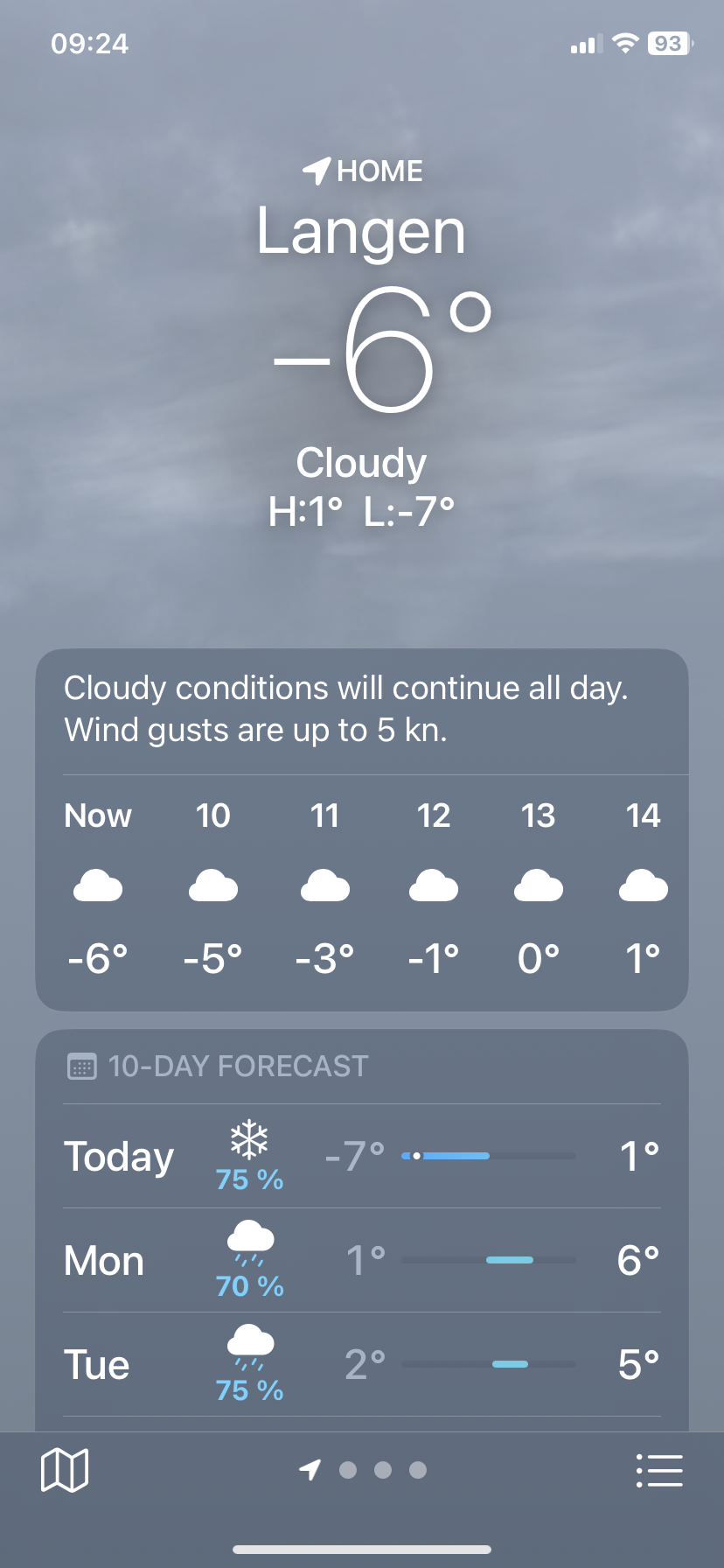724x1568 pixels.
Task: Open Tue forecast row
Action: click(x=361, y=1365)
